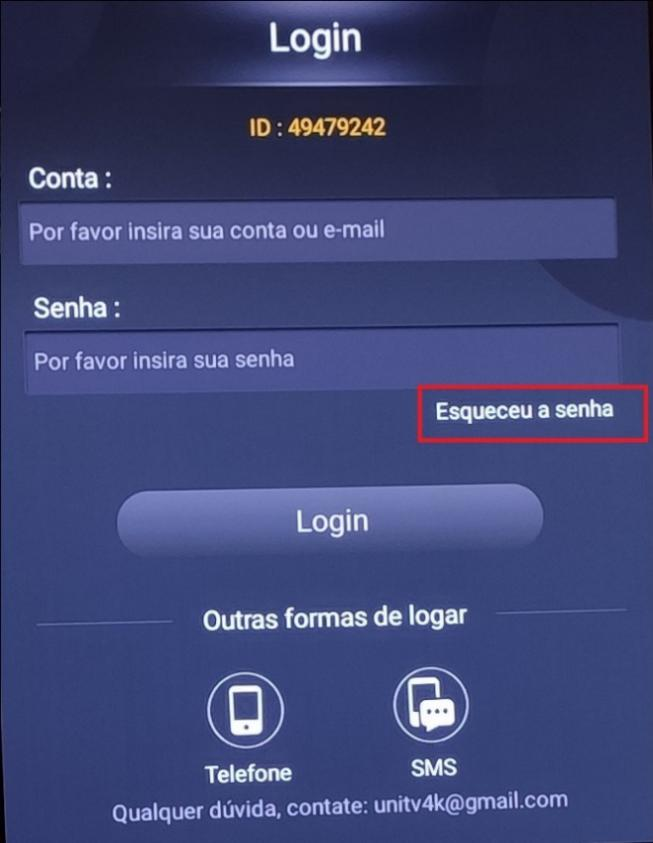Open the Esqueceu a senha link
The width and height of the screenshot is (653, 843).
click(525, 411)
